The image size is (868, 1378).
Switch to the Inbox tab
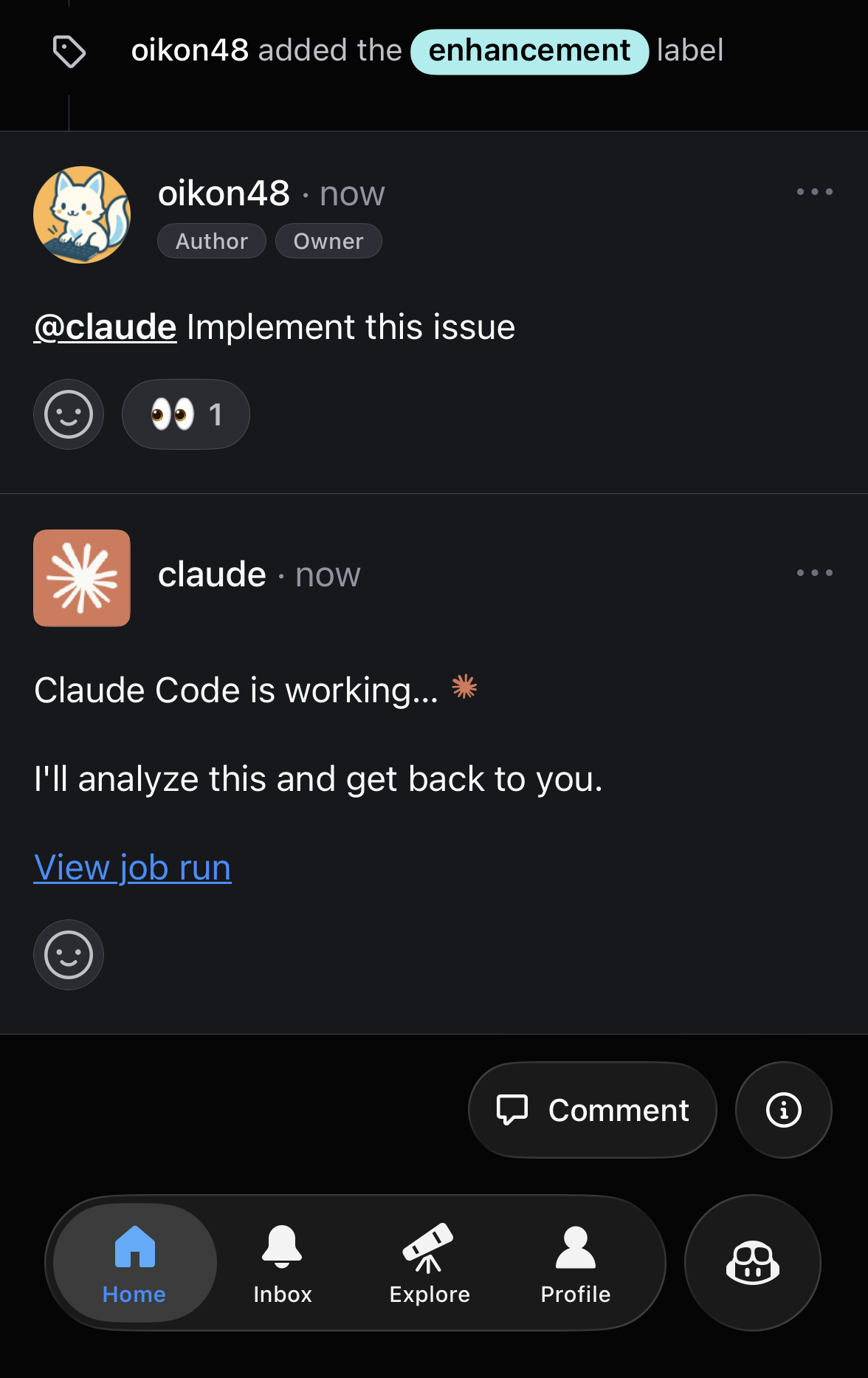[282, 1263]
